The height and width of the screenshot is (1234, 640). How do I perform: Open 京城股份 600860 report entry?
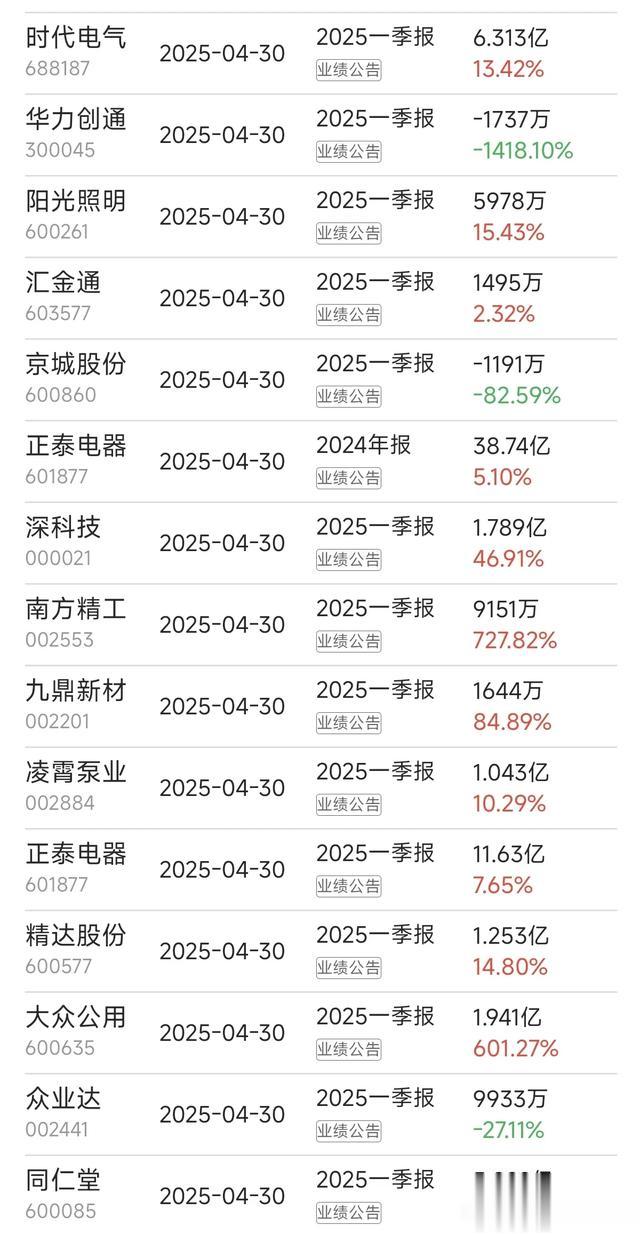[x=320, y=380]
